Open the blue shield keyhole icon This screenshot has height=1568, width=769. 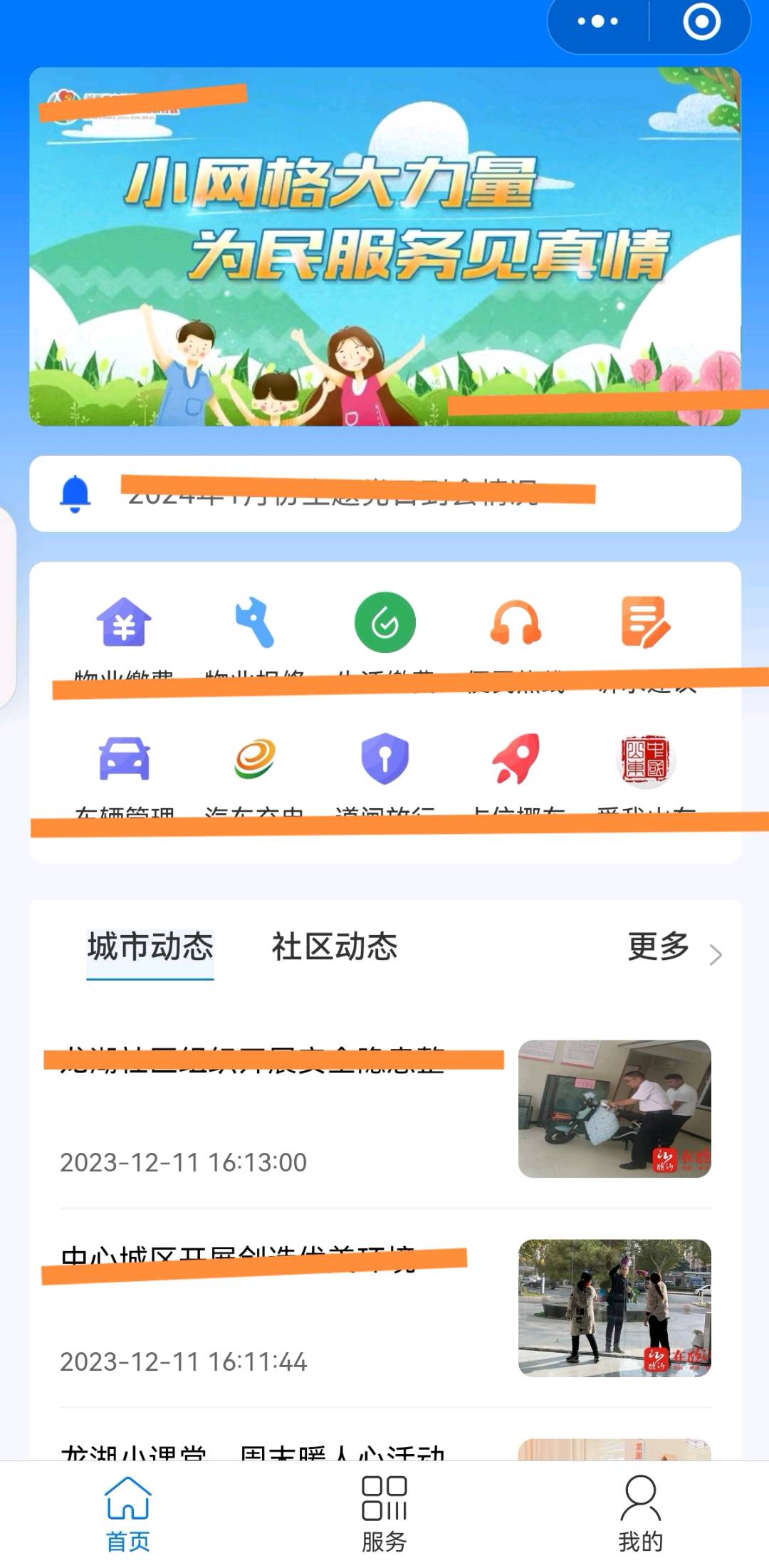384,758
